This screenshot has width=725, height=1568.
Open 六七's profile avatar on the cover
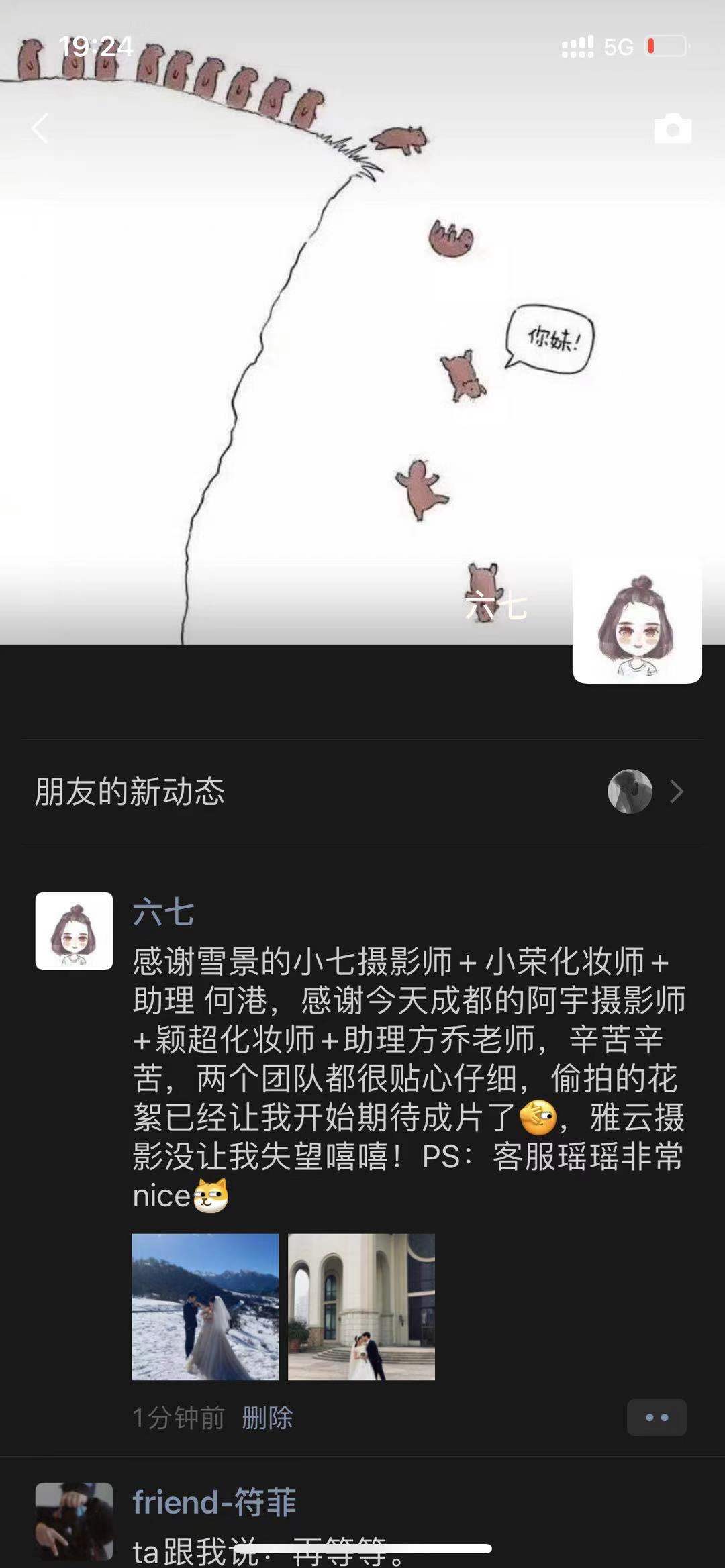pyautogui.click(x=636, y=621)
